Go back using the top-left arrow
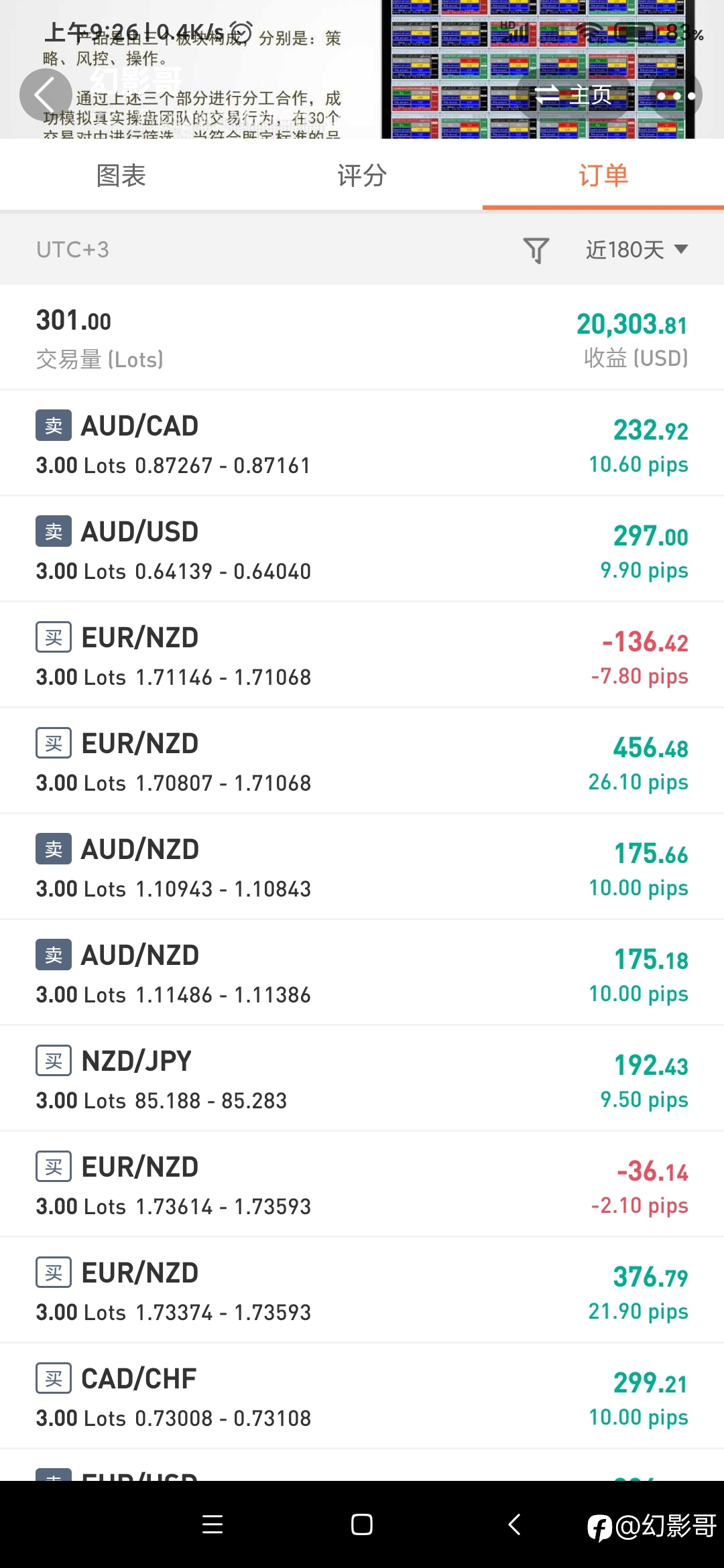Viewport: 724px width, 1568px height. point(46,95)
